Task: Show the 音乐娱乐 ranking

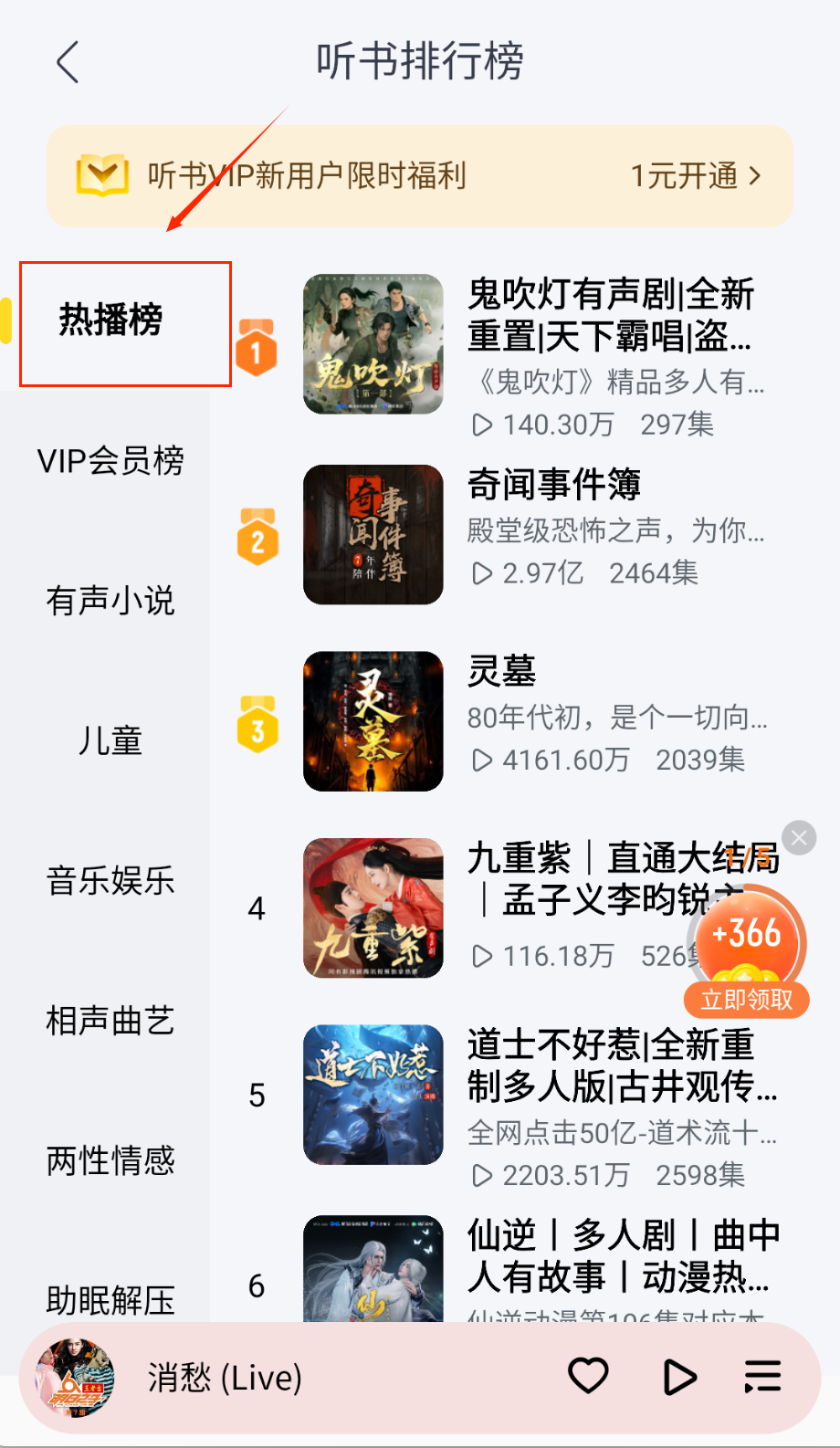Action: coord(111,881)
